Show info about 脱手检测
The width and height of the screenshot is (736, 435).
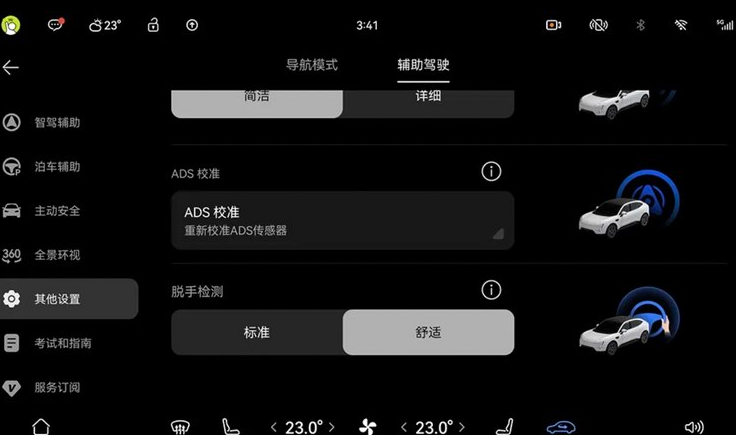tap(491, 290)
